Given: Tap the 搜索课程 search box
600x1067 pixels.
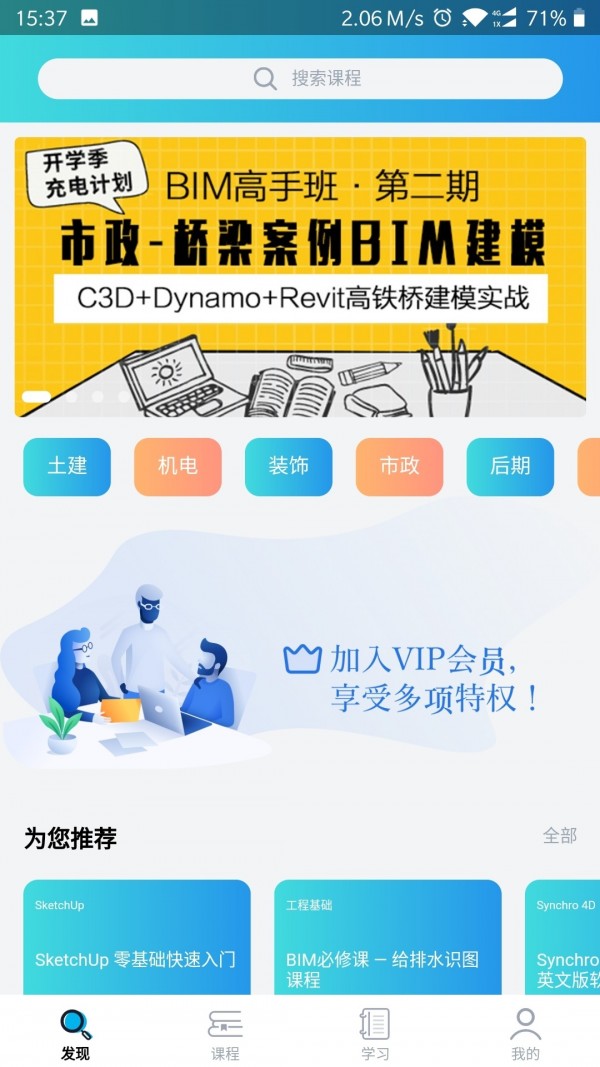Looking at the screenshot, I should [300, 78].
